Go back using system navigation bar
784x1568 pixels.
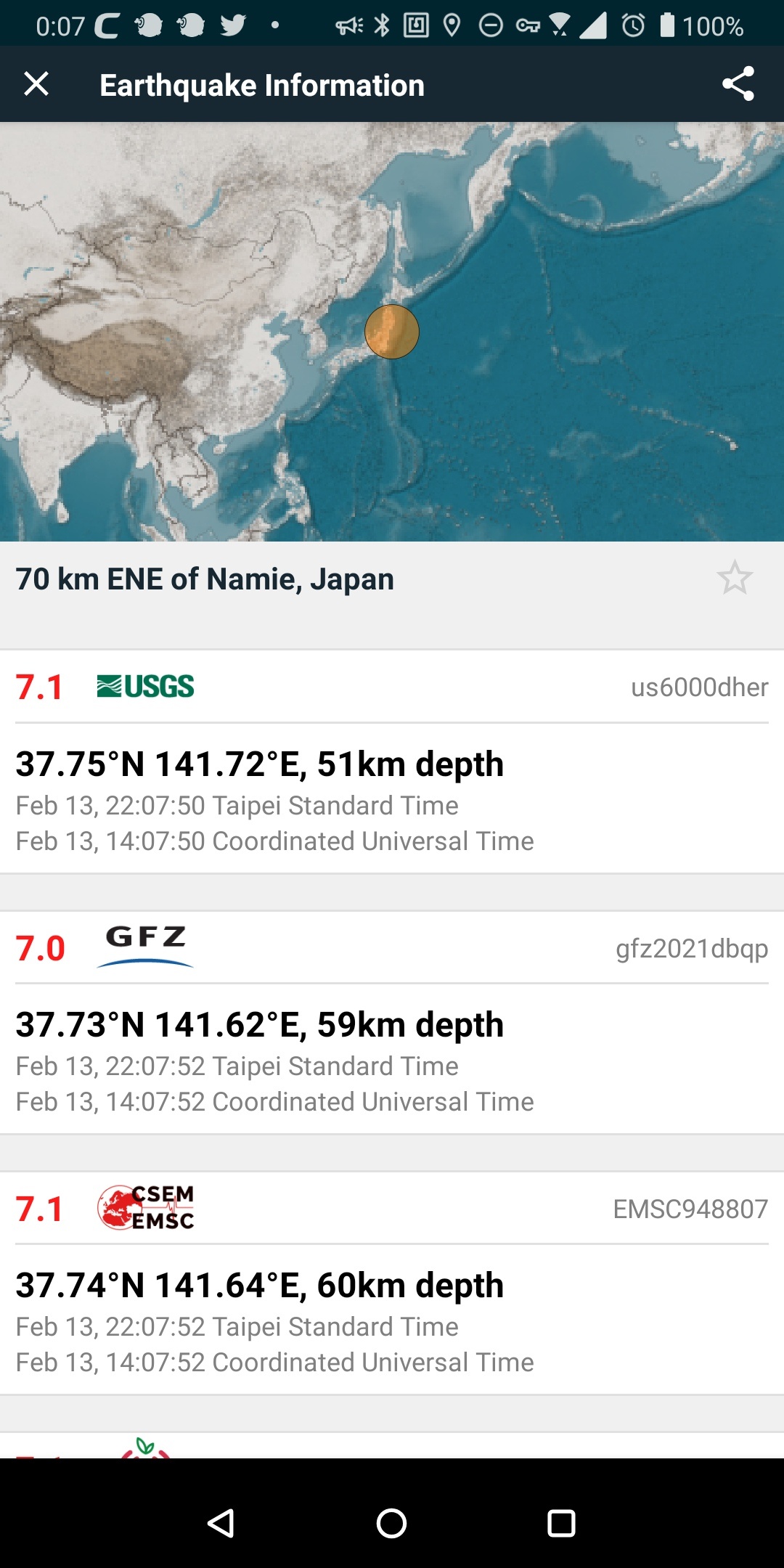[221, 1523]
